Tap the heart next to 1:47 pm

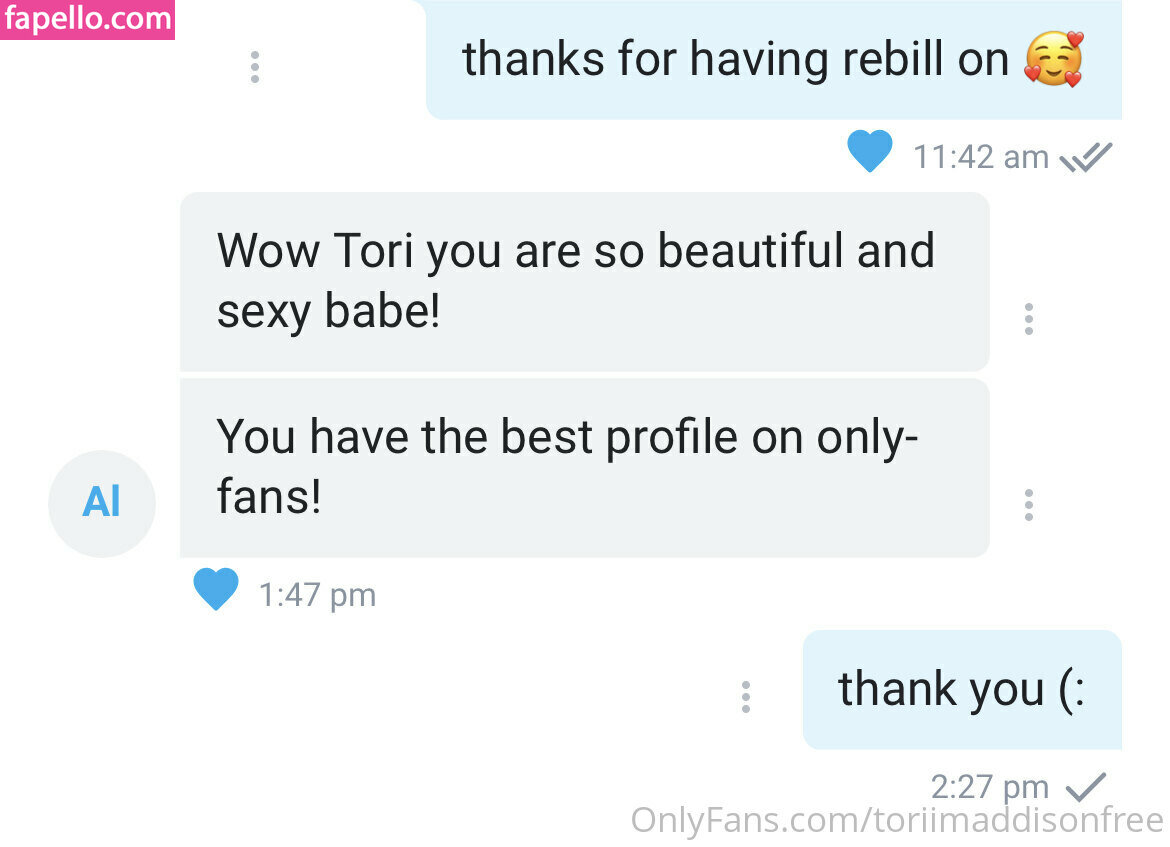click(216, 590)
